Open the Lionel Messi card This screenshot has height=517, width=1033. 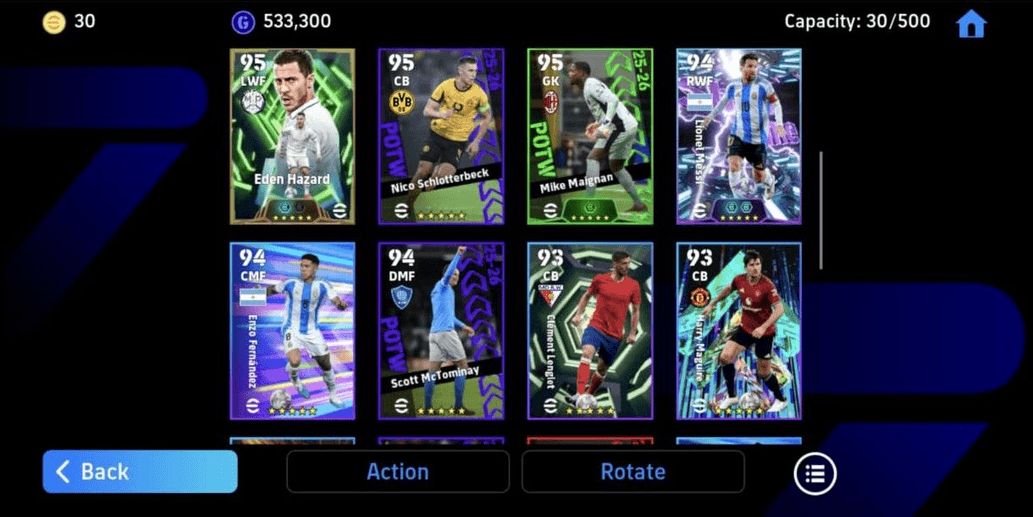tap(738, 136)
